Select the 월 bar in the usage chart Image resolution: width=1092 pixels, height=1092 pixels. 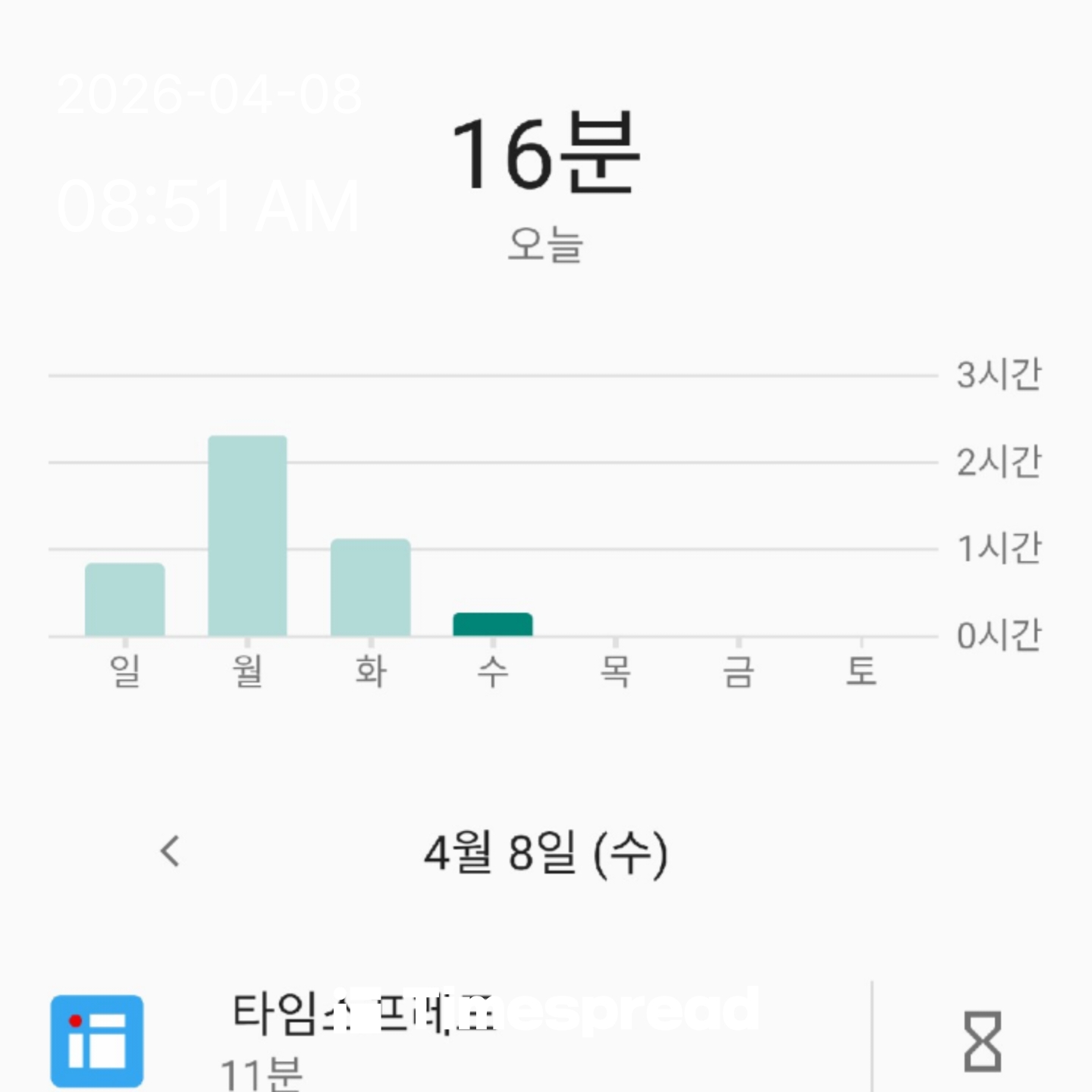coord(247,536)
